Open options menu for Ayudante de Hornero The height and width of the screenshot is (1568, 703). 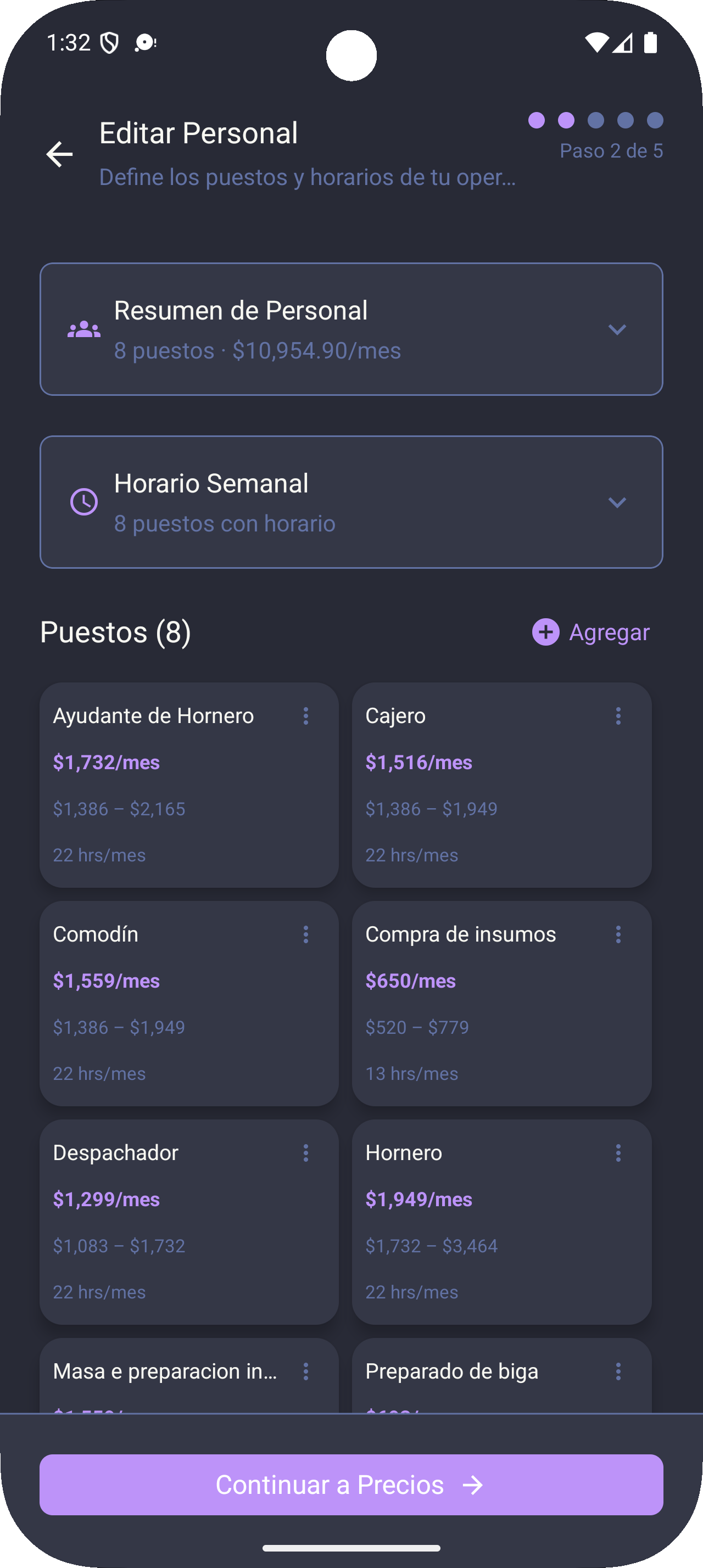coord(305,716)
